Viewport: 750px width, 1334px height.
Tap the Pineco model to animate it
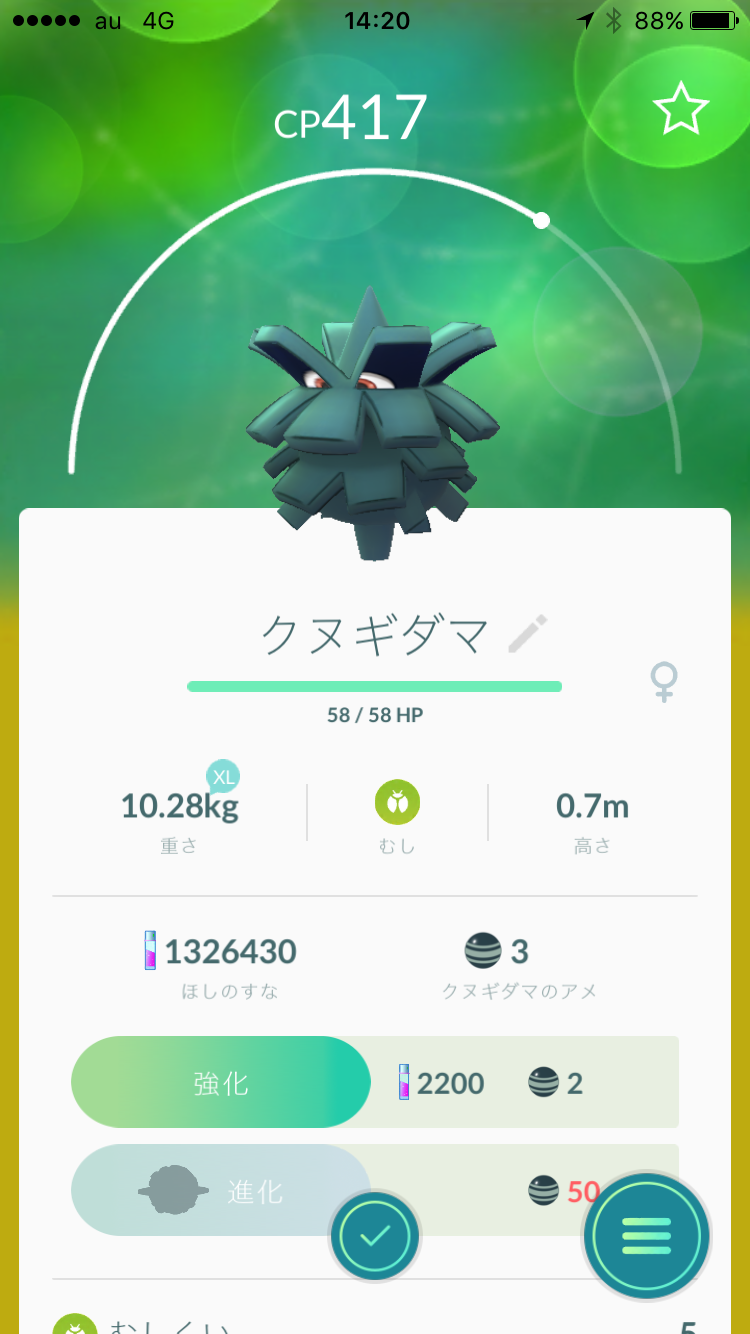pyautogui.click(x=374, y=423)
